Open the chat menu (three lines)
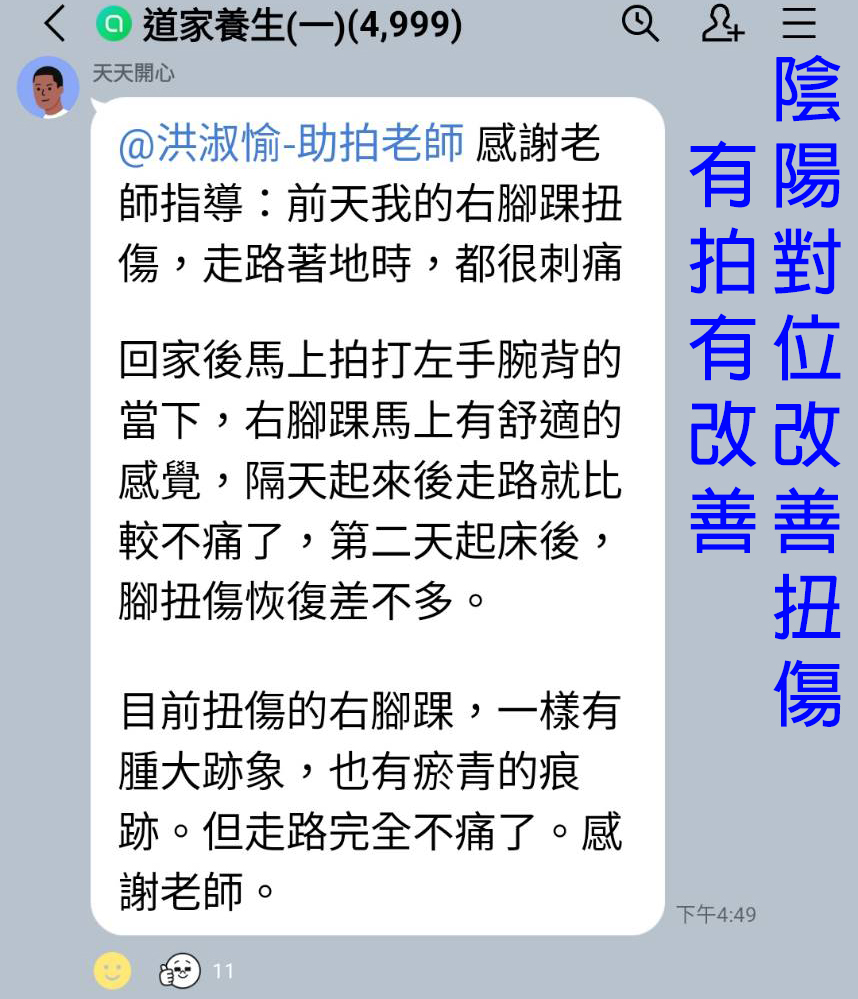The image size is (858, 999). (x=800, y=24)
